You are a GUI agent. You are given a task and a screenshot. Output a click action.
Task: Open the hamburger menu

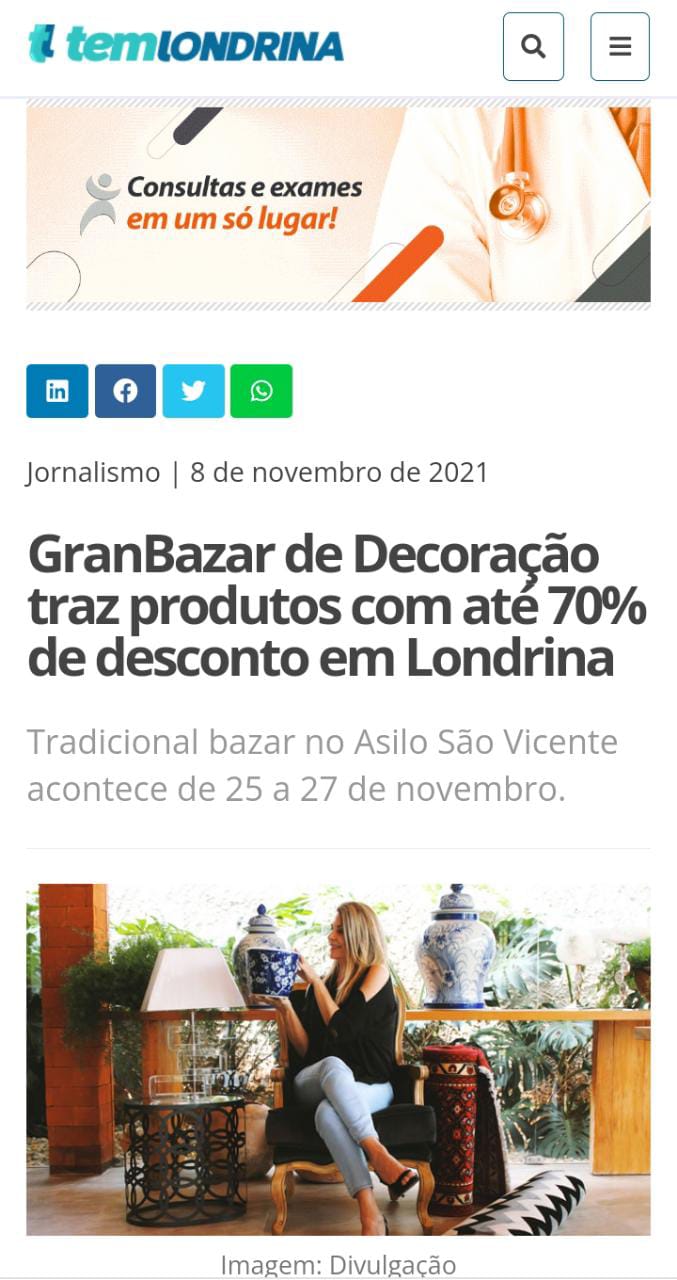[620, 47]
